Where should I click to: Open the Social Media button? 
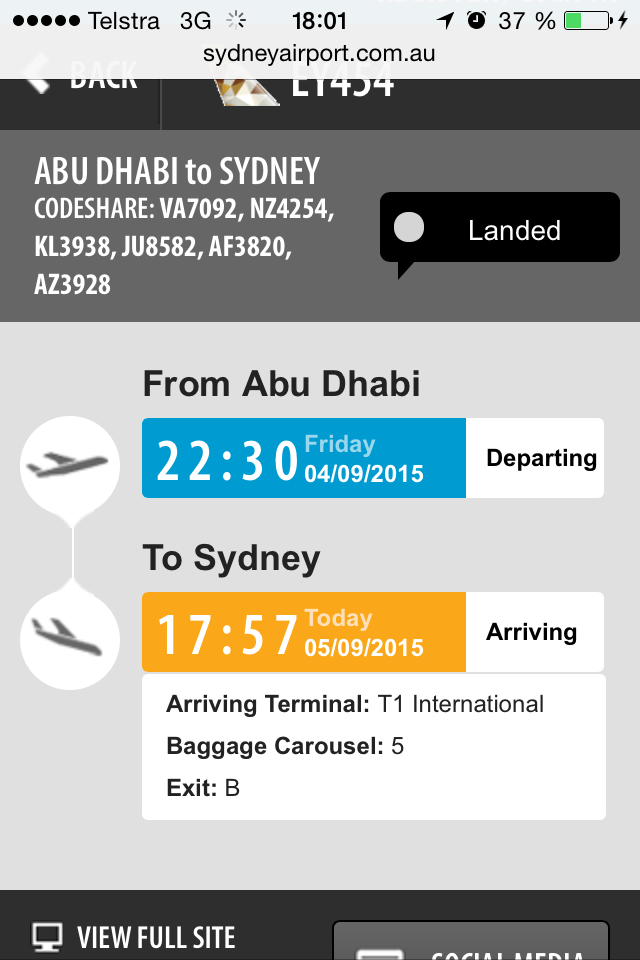[x=471, y=942]
